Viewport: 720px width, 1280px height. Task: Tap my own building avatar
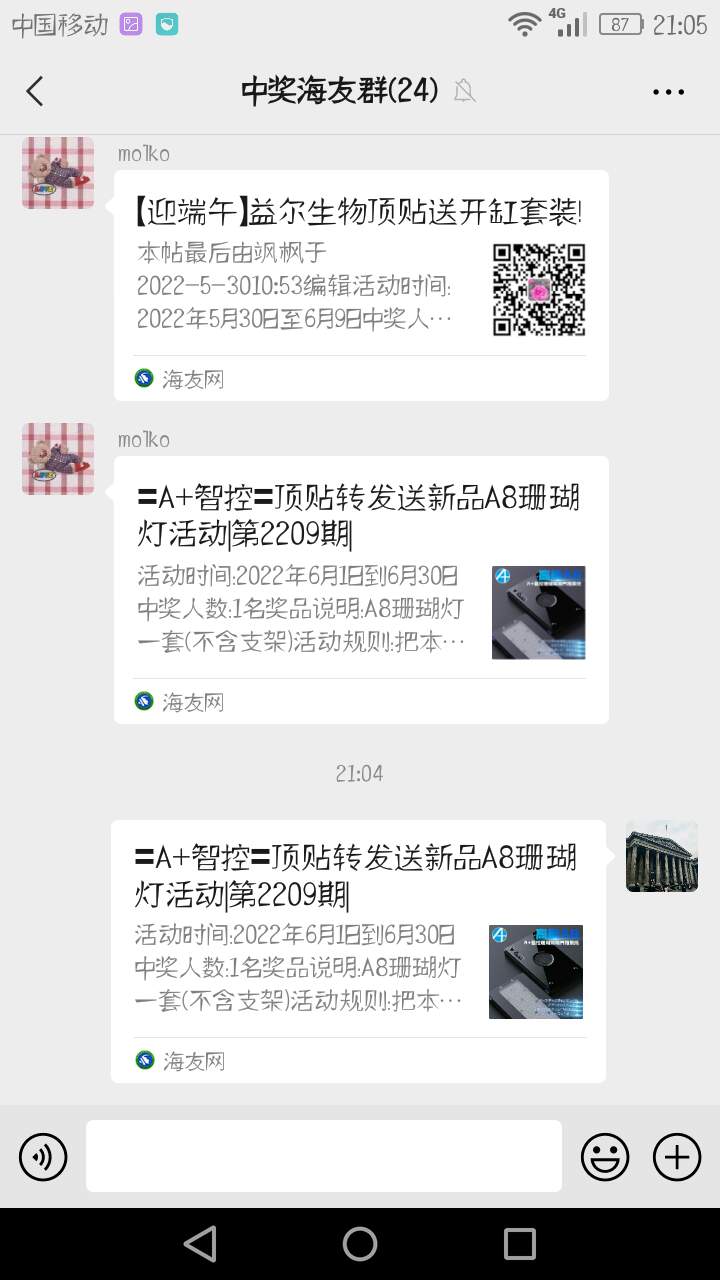coord(661,856)
